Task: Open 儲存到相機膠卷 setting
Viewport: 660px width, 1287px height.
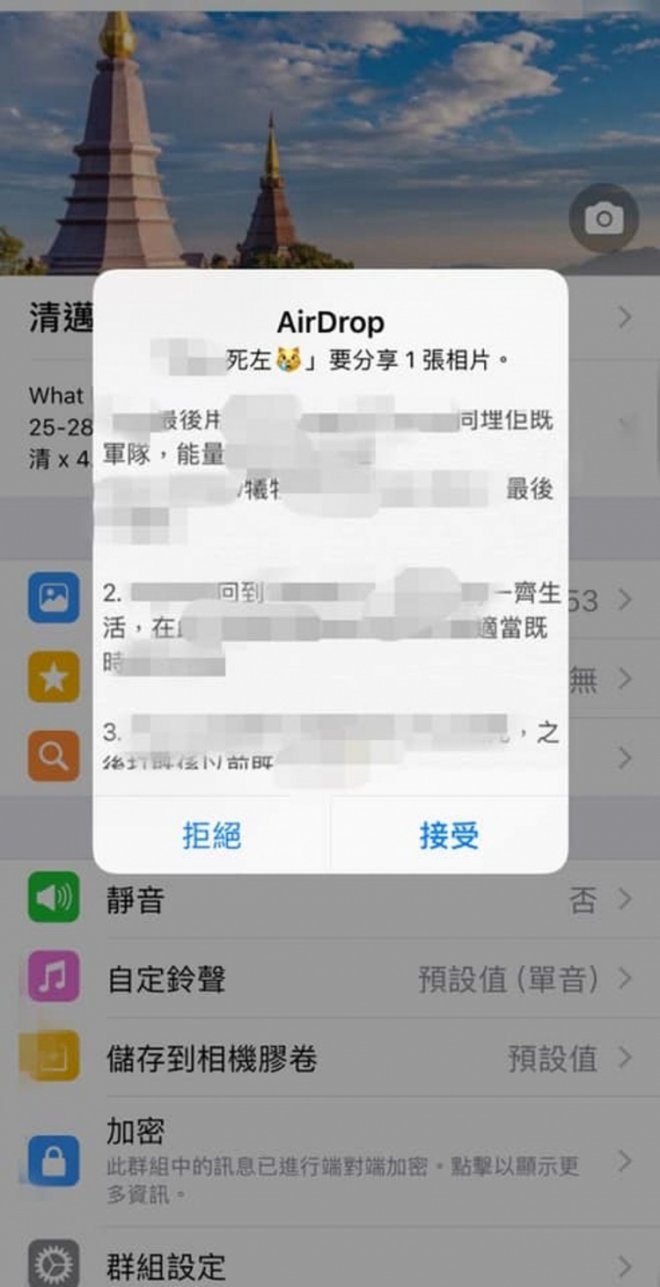Action: click(x=330, y=1057)
